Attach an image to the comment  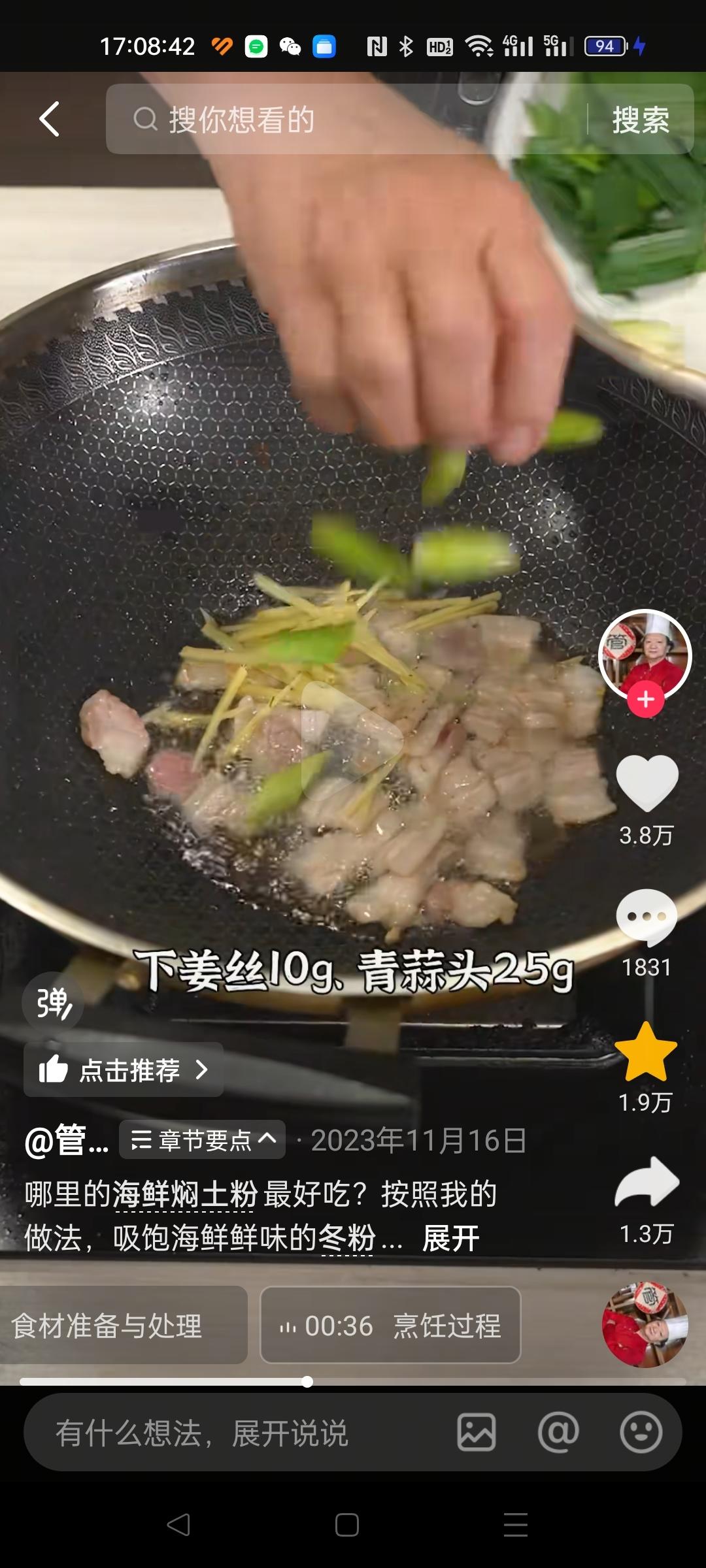pyautogui.click(x=476, y=1433)
